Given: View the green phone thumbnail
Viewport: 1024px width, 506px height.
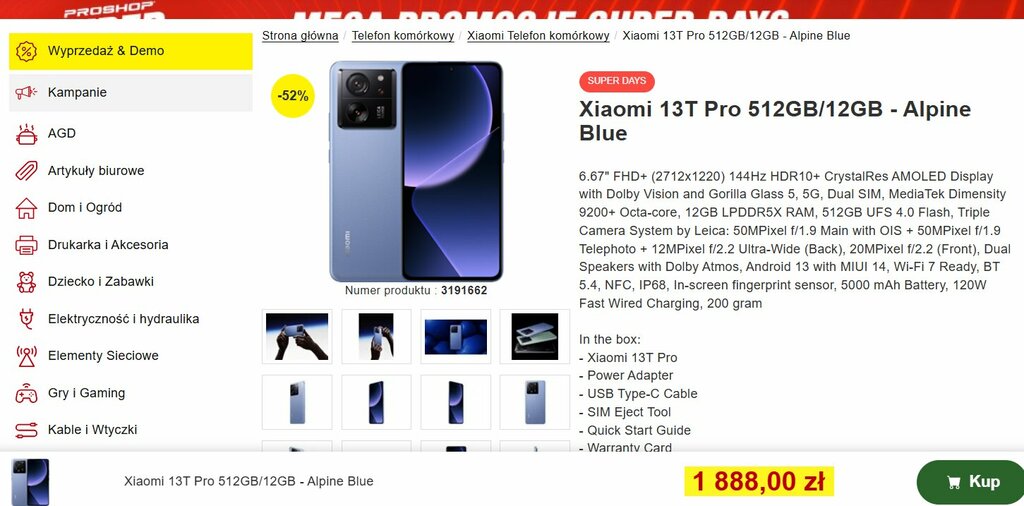Looking at the screenshot, I should tap(535, 336).
